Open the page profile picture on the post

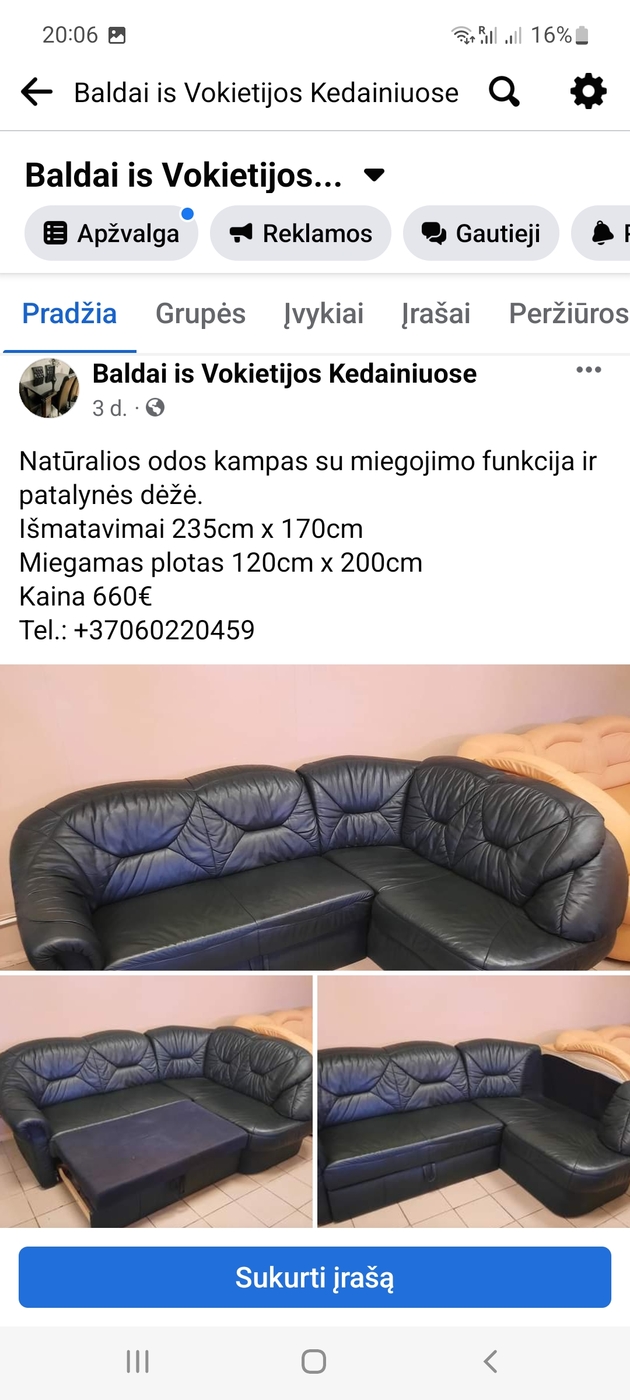click(48, 388)
